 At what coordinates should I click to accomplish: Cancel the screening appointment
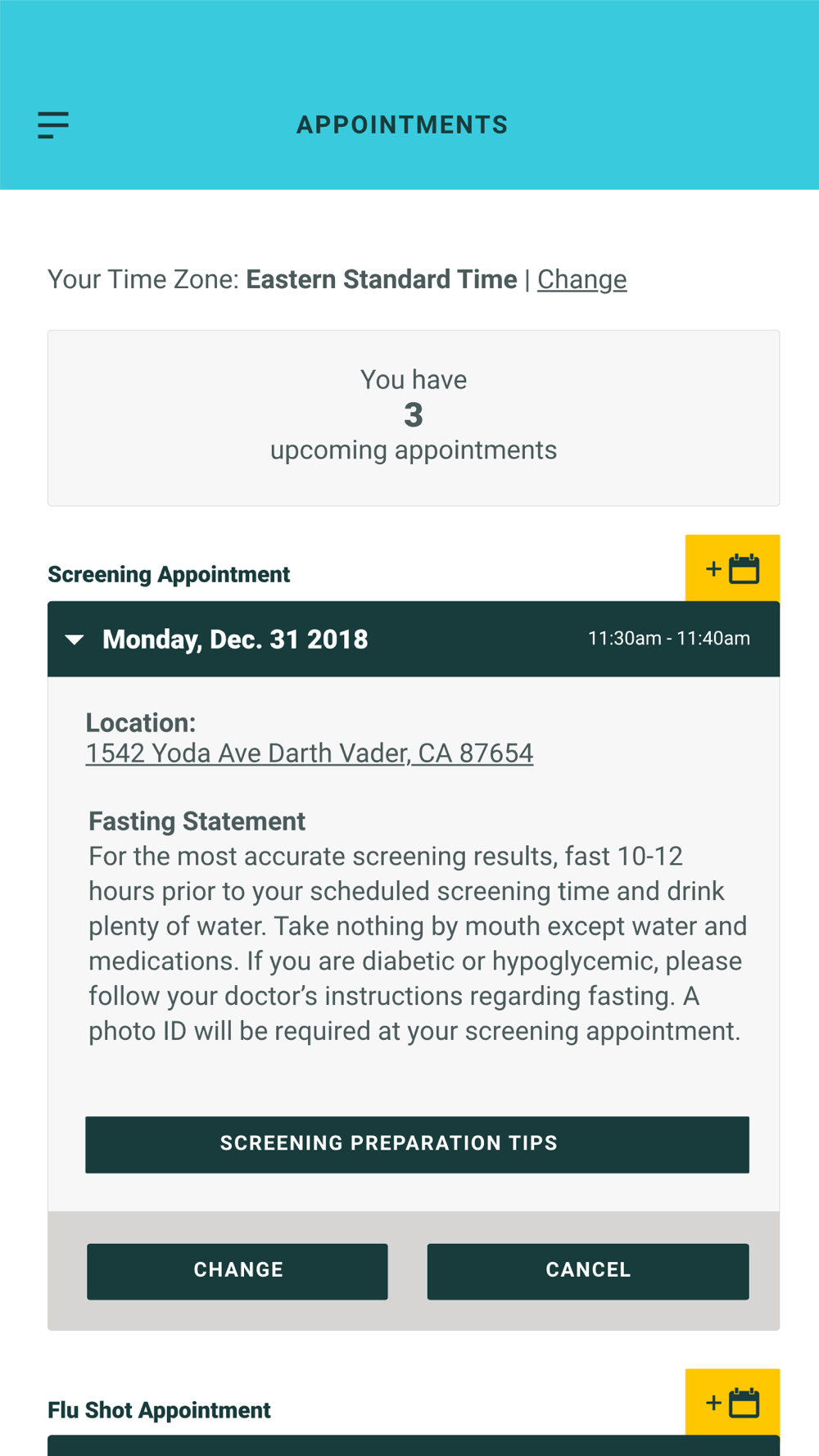click(588, 1271)
